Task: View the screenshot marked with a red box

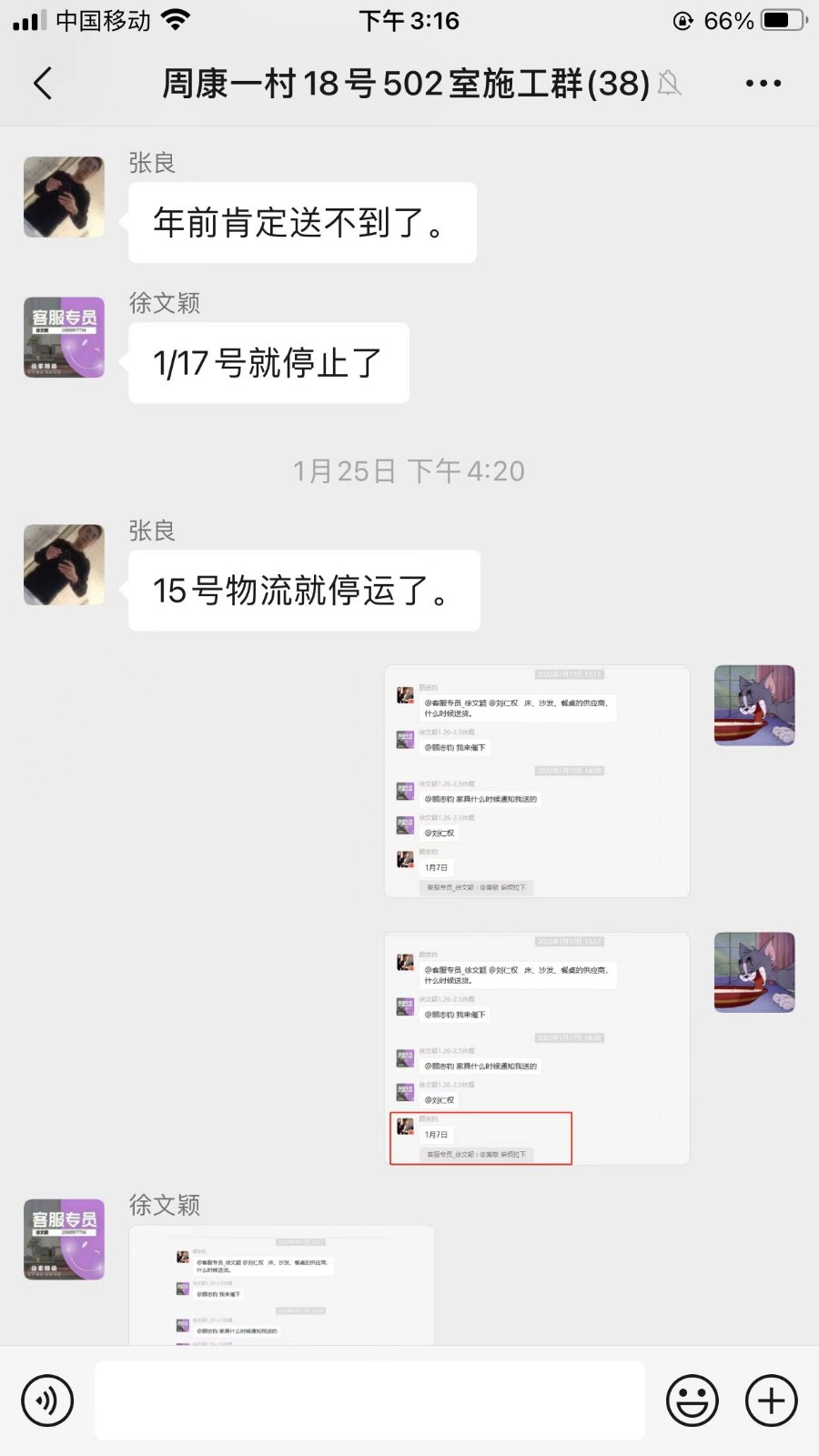Action: click(x=537, y=1048)
